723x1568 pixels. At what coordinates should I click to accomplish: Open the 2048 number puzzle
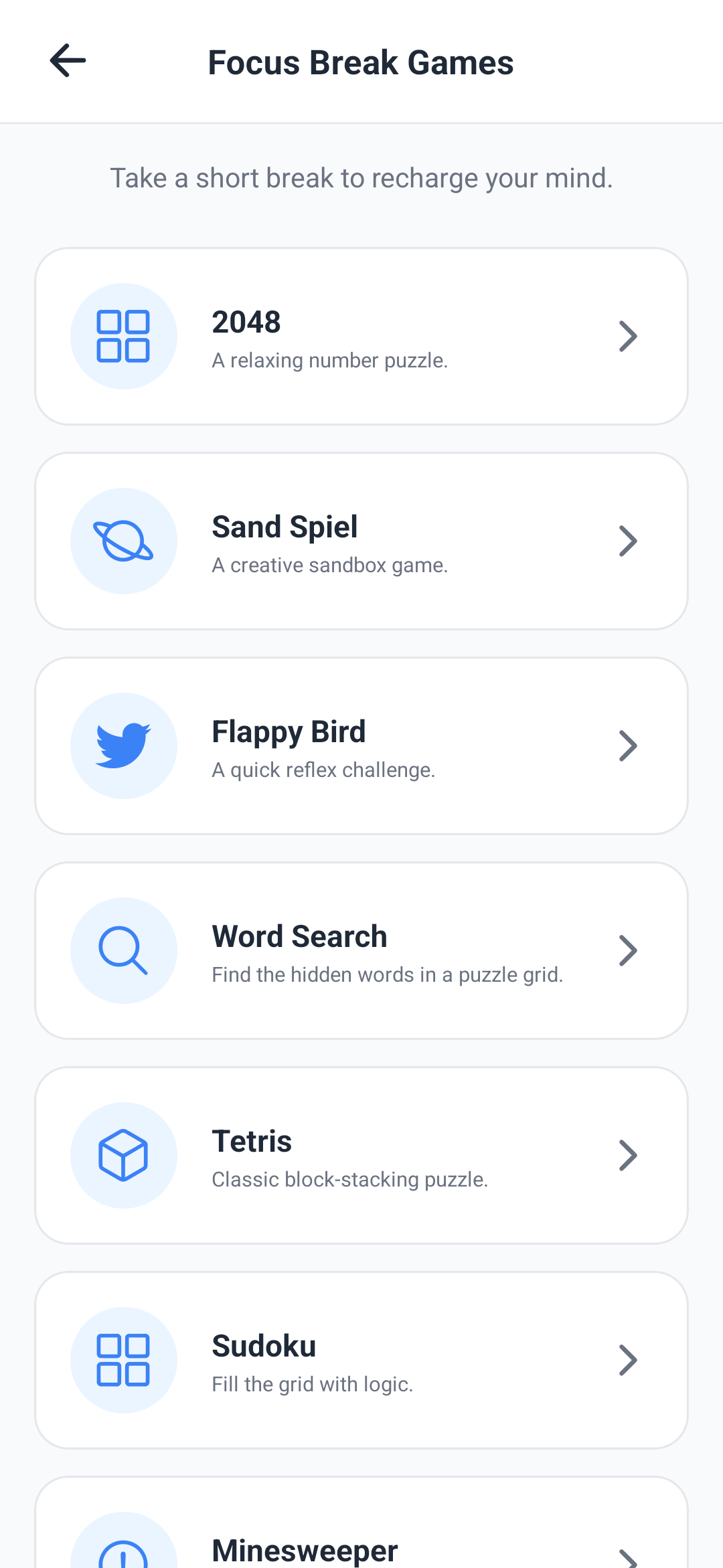(361, 337)
